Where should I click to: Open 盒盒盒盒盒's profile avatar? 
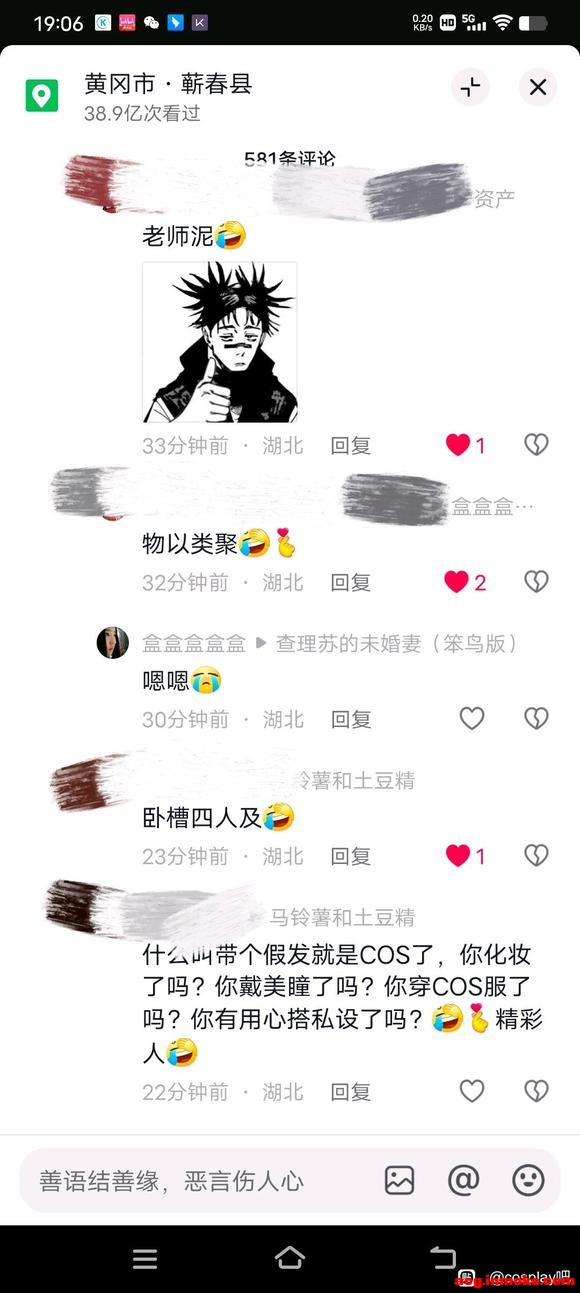tap(113, 643)
